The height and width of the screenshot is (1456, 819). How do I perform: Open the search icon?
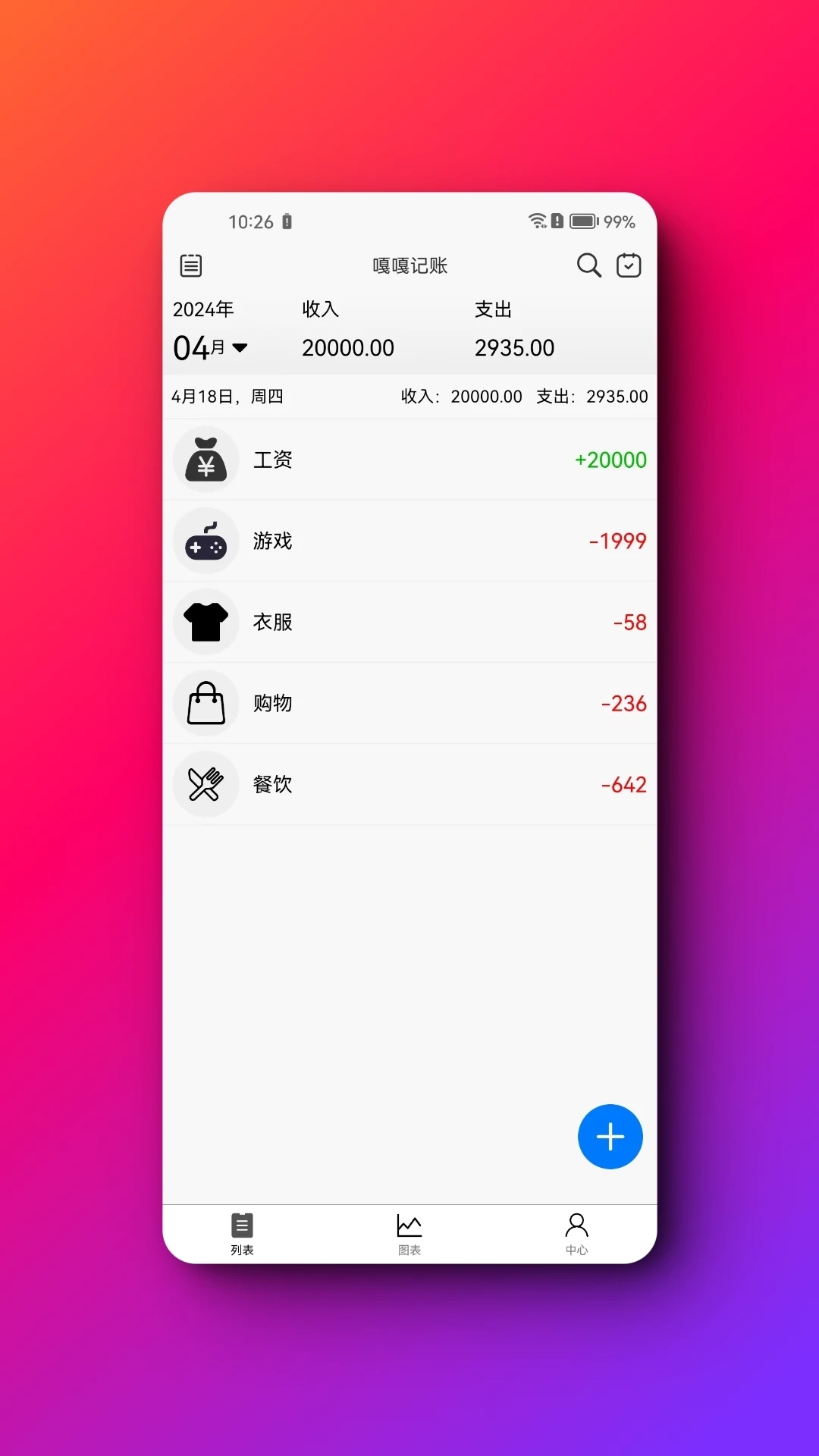[x=588, y=266]
